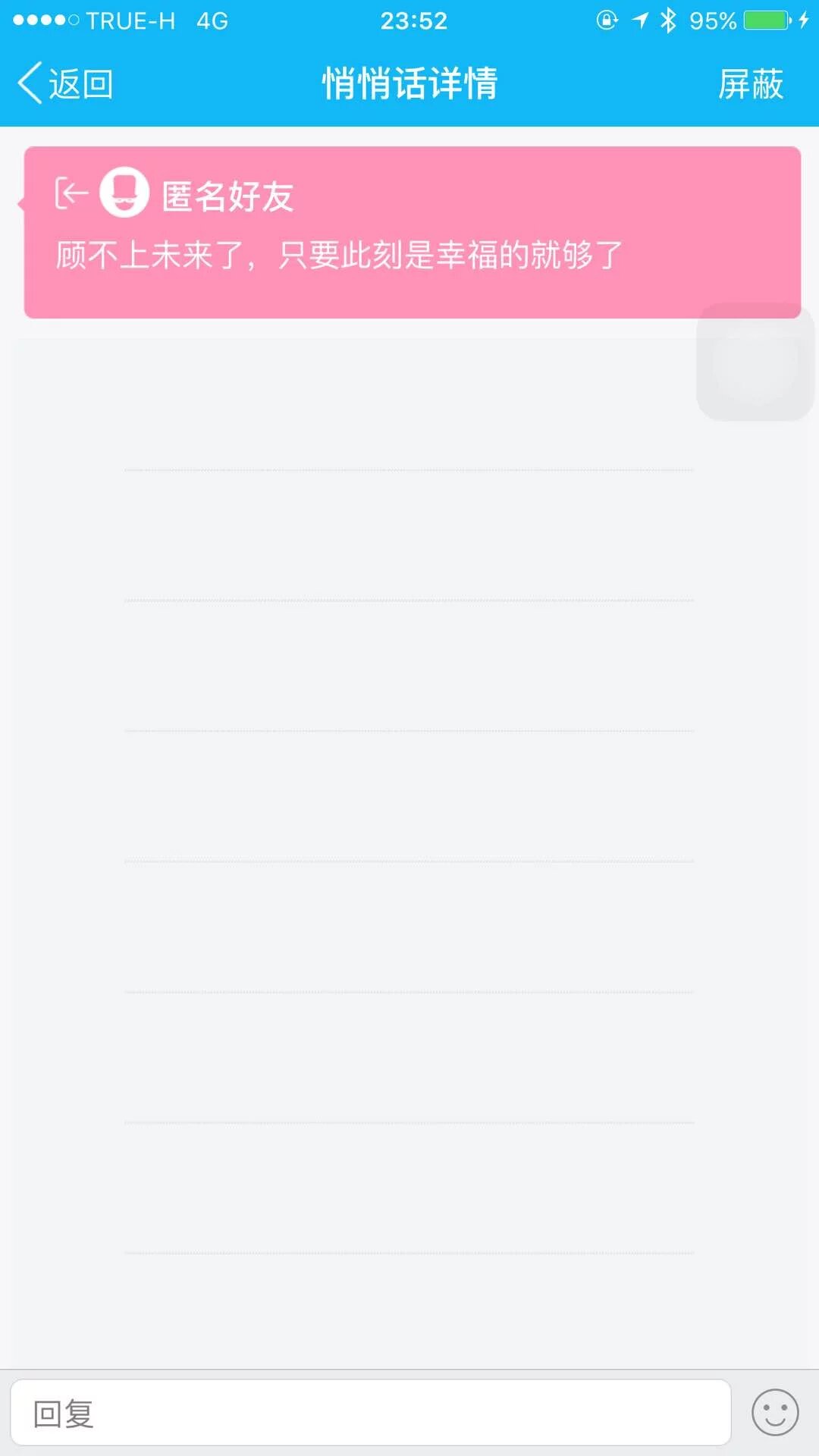Go back with the 返回 button
Viewport: 819px width, 1456px height.
coord(65,83)
